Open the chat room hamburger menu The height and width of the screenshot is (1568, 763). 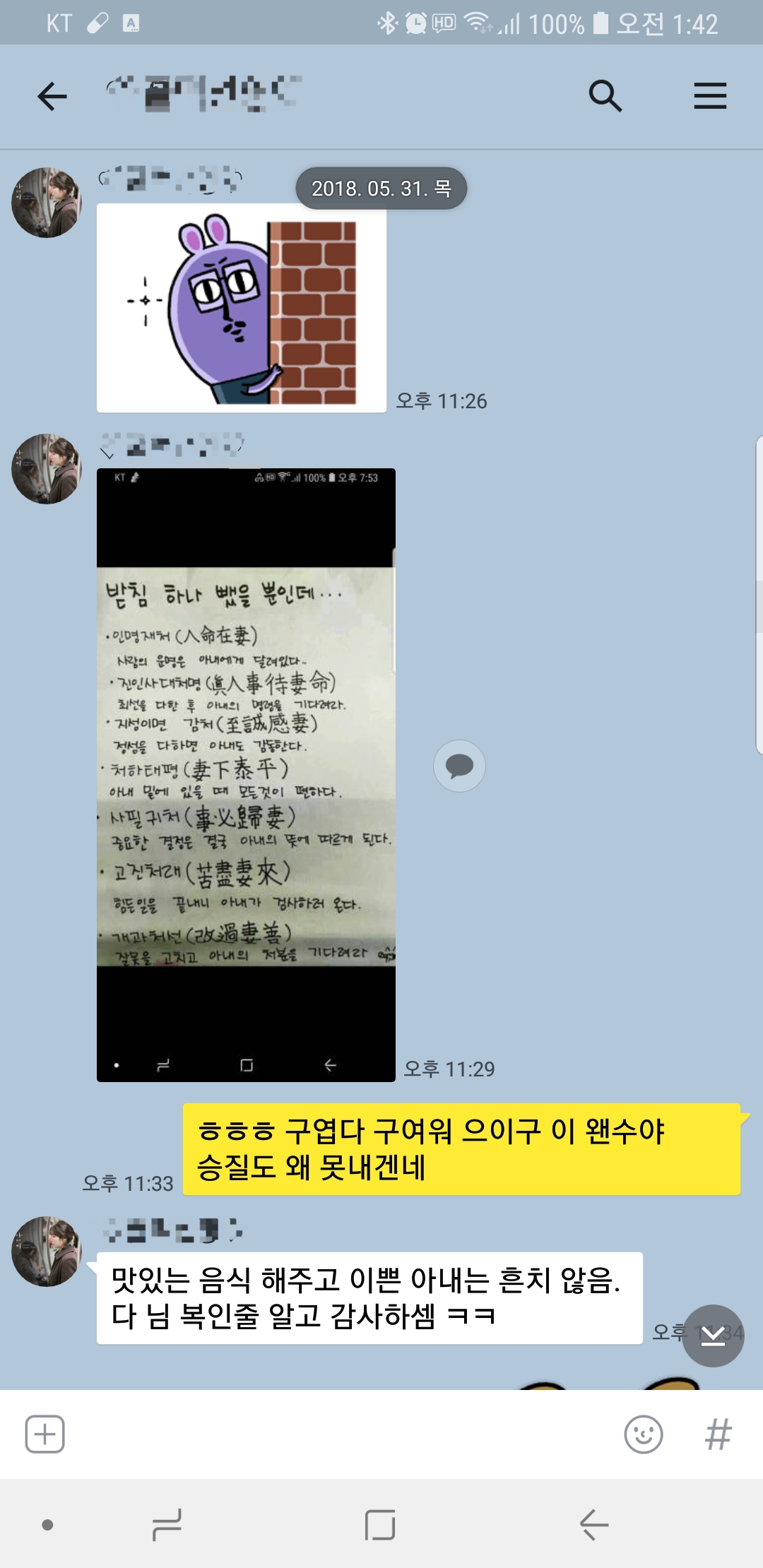710,95
